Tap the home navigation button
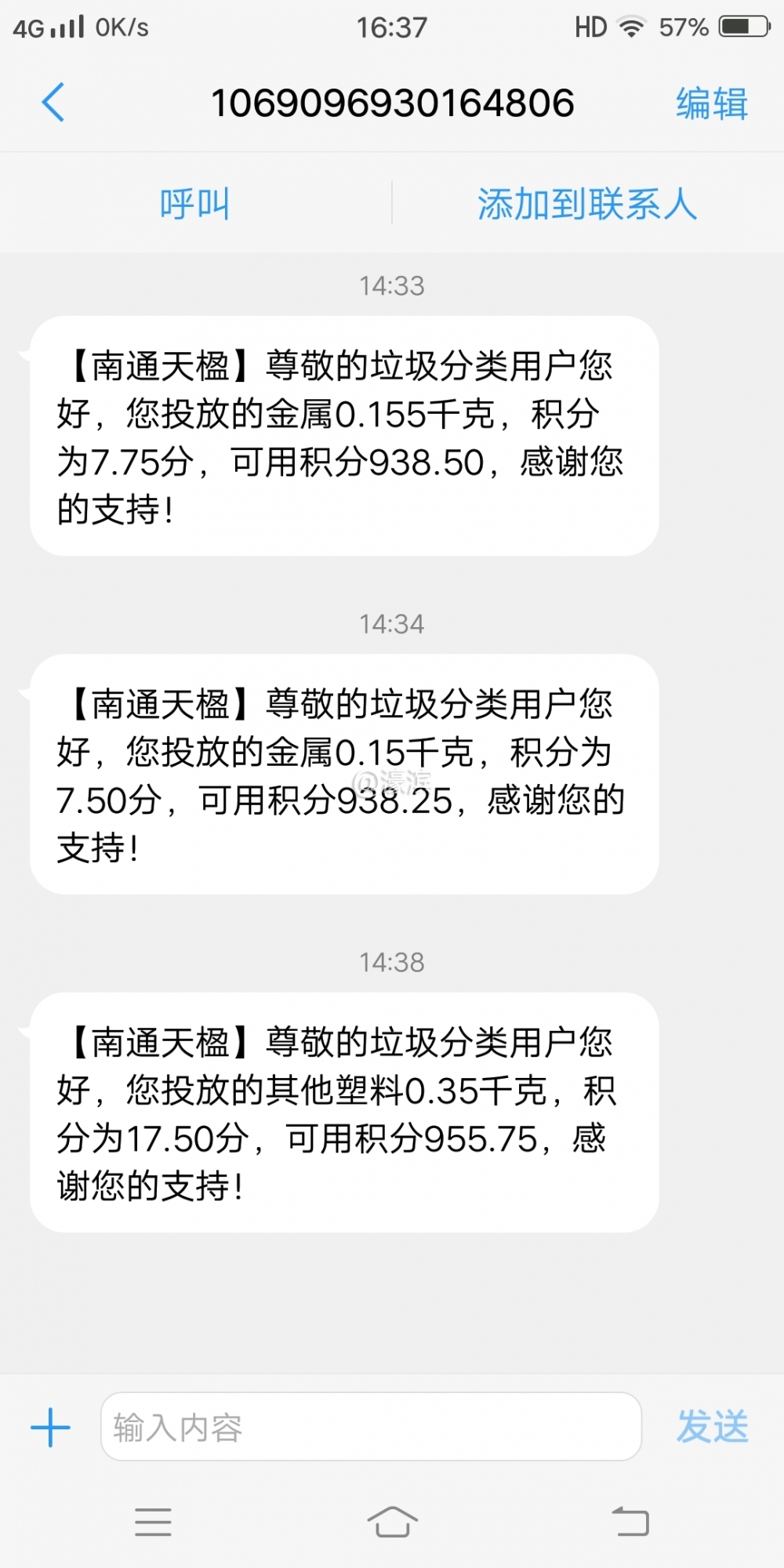Screen dimensions: 784x1568 392,1519
